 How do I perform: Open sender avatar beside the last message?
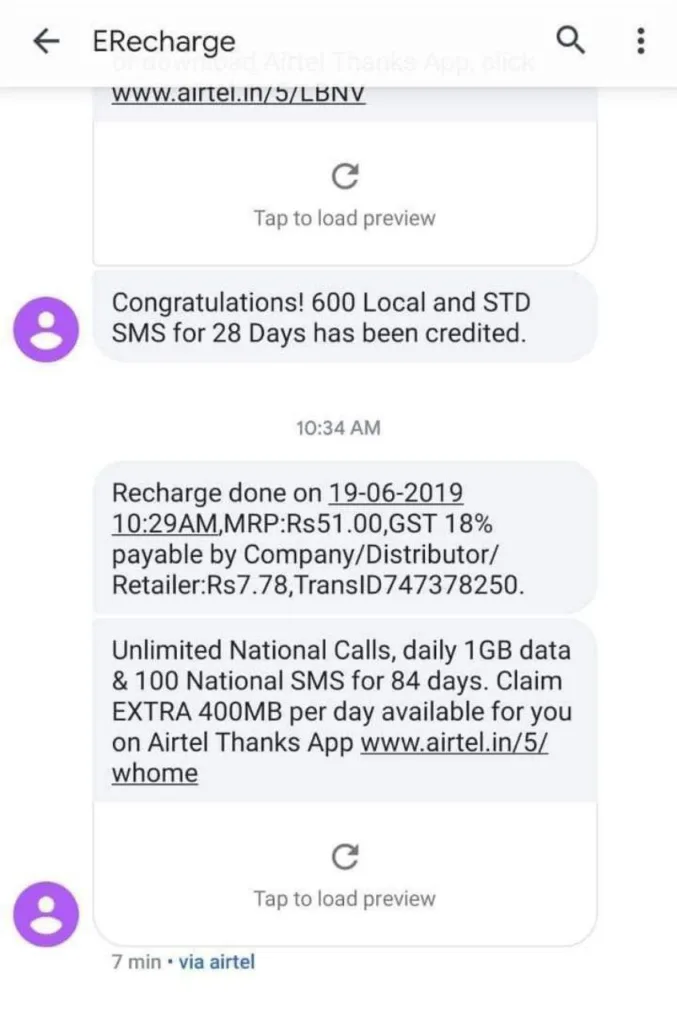[45, 915]
